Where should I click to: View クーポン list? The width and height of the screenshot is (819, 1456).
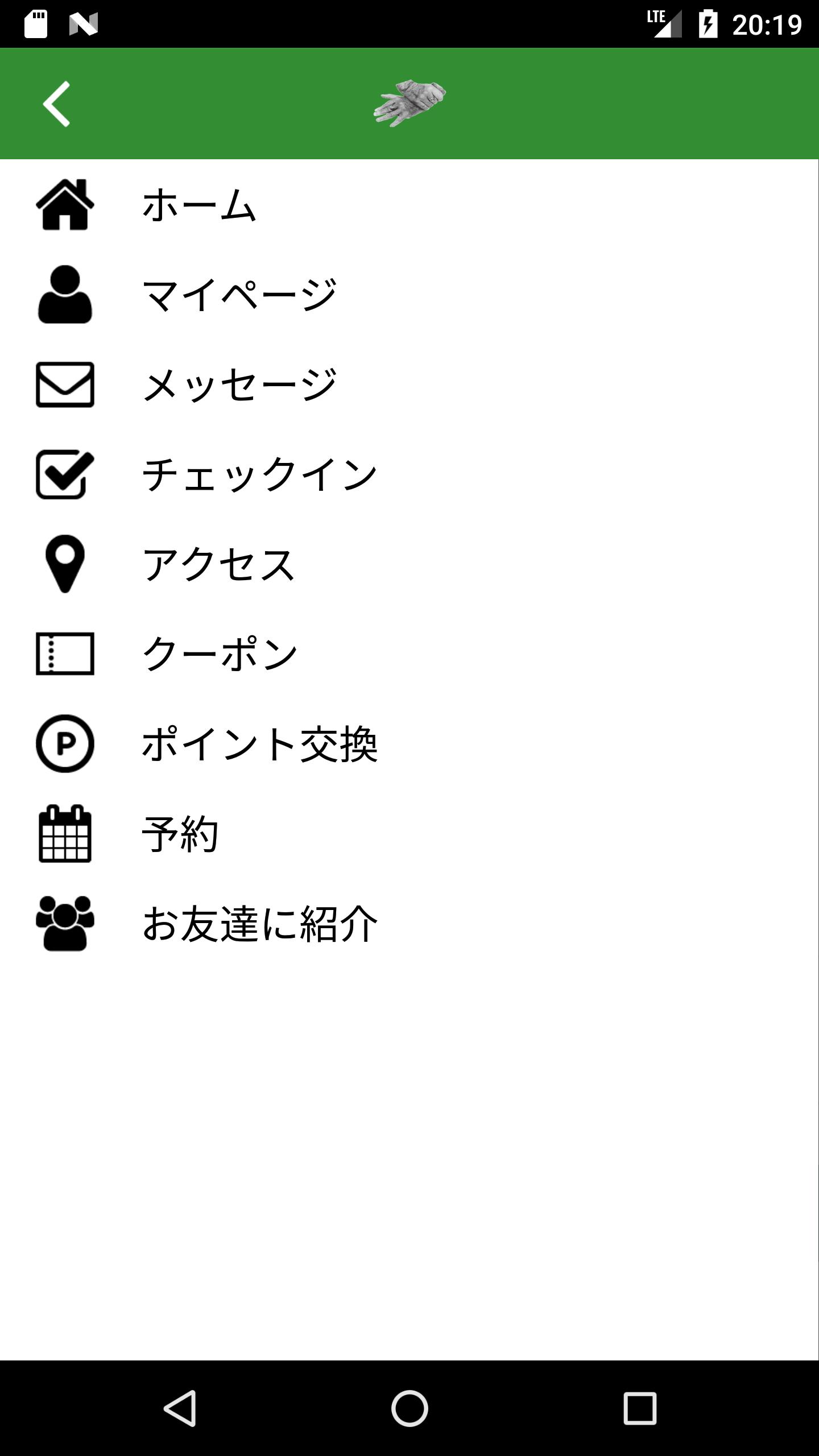click(219, 654)
